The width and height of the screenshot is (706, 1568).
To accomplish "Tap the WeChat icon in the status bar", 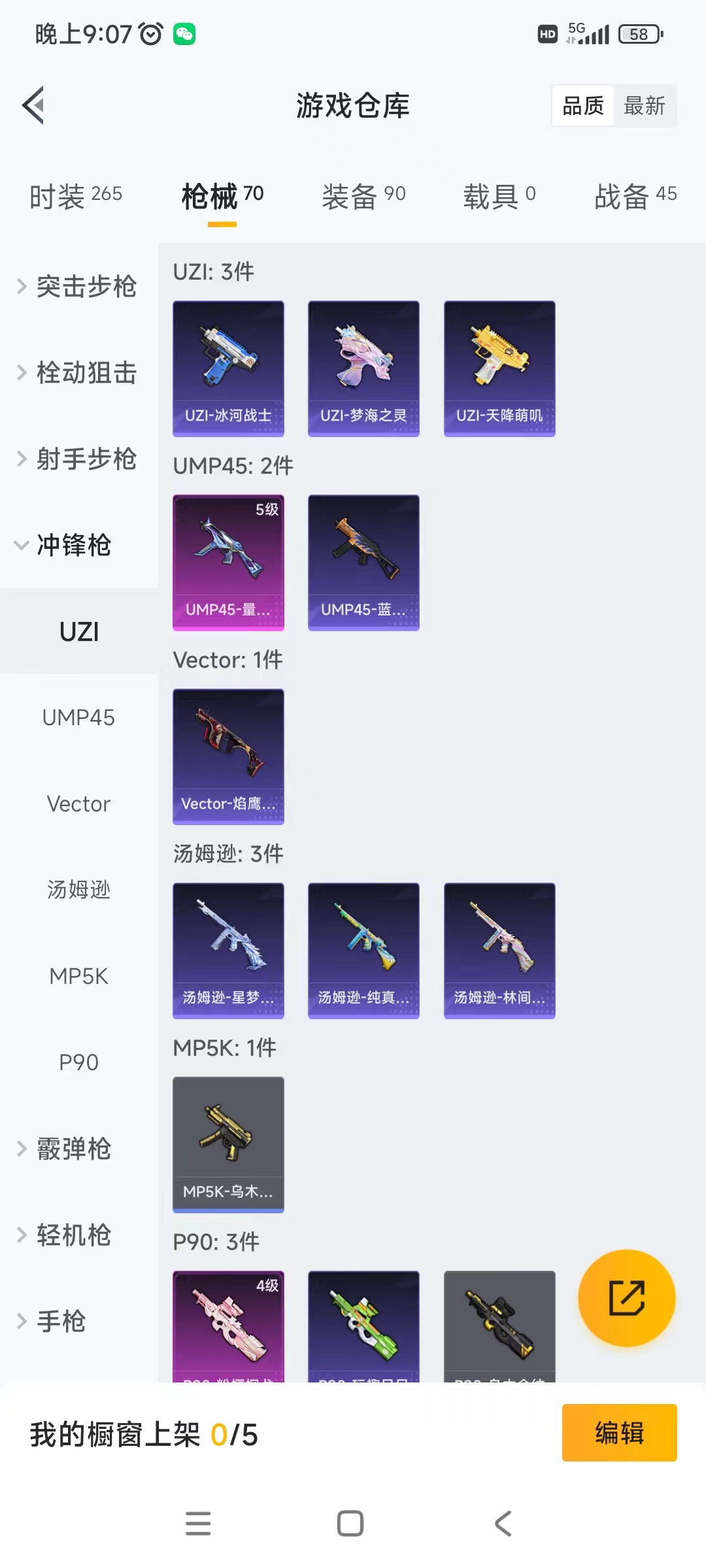I will [184, 34].
